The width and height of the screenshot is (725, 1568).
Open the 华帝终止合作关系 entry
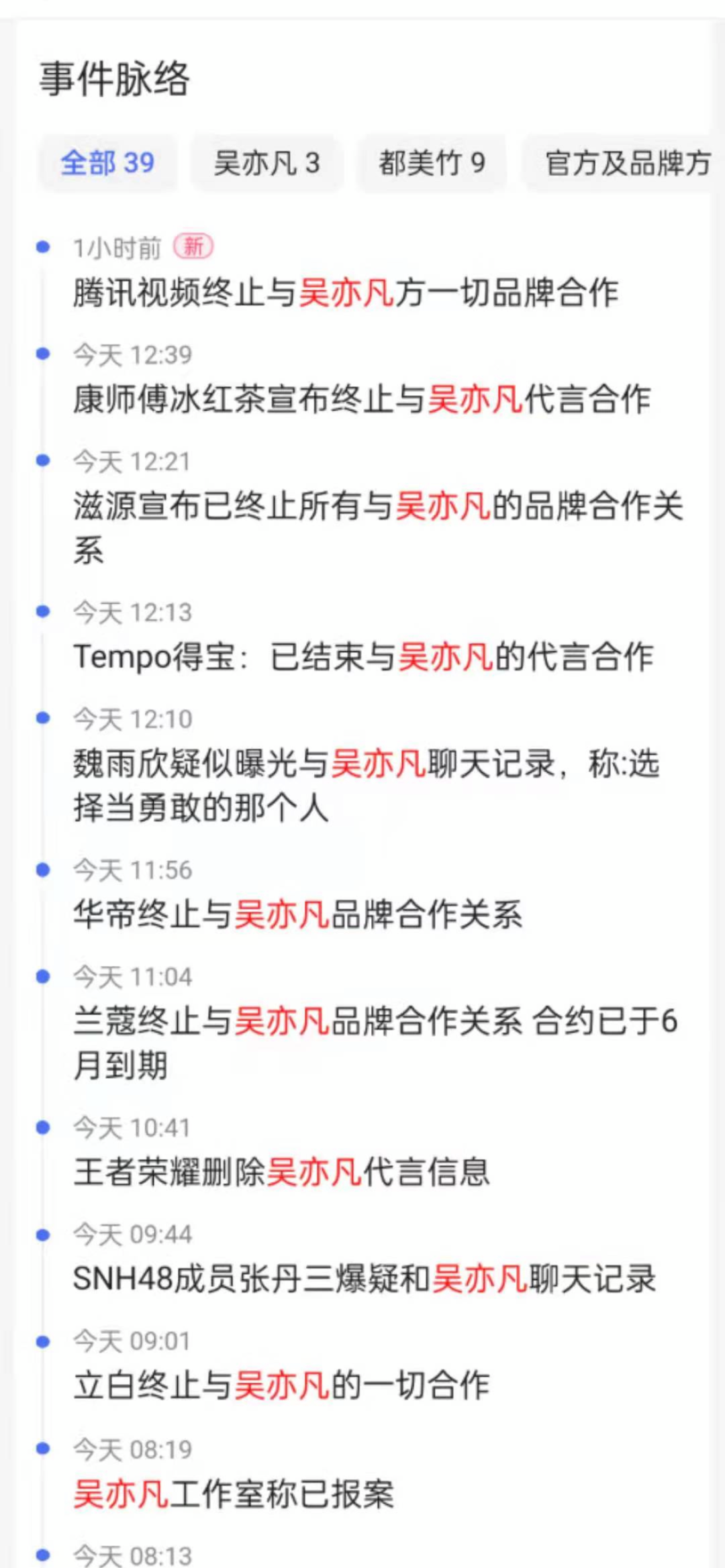coord(297,914)
